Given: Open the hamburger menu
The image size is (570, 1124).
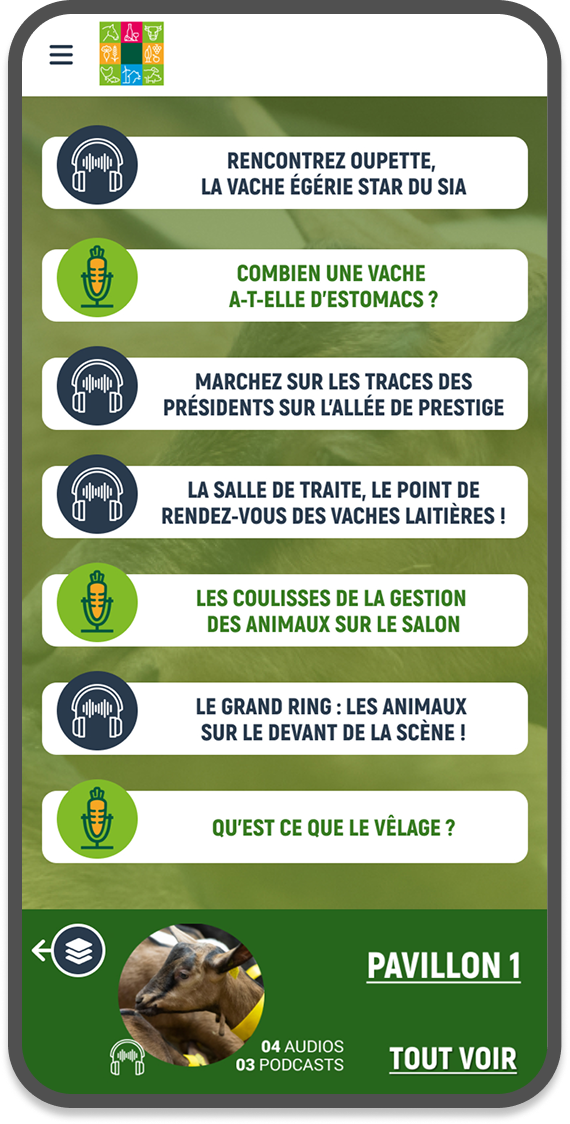Looking at the screenshot, I should click(61, 55).
